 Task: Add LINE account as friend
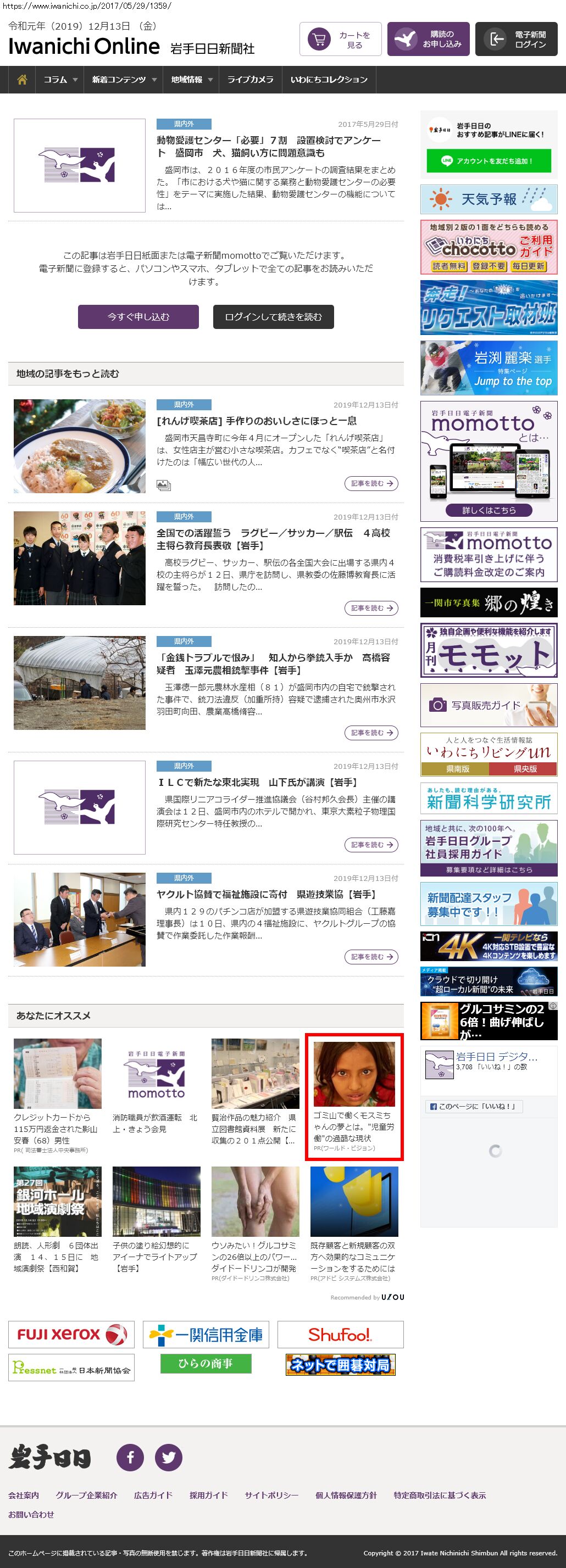(x=489, y=161)
